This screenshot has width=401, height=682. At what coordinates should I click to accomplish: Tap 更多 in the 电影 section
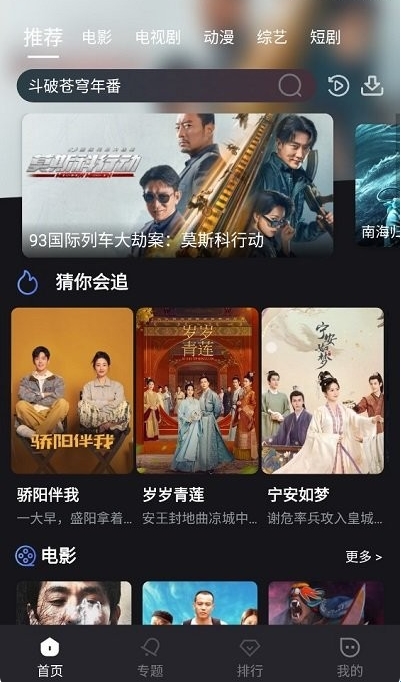[364, 556]
